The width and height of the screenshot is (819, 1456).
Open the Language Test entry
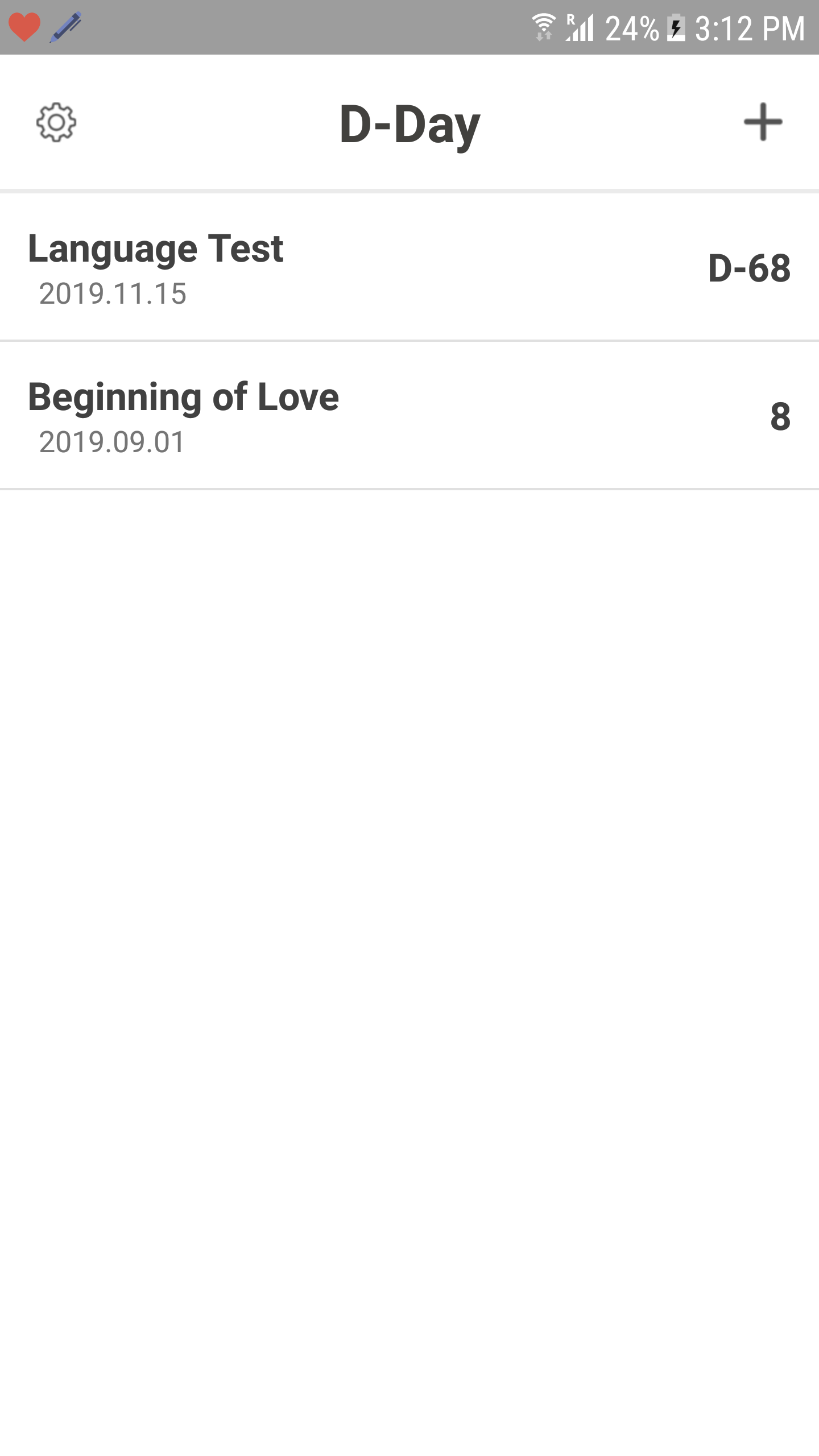point(409,267)
